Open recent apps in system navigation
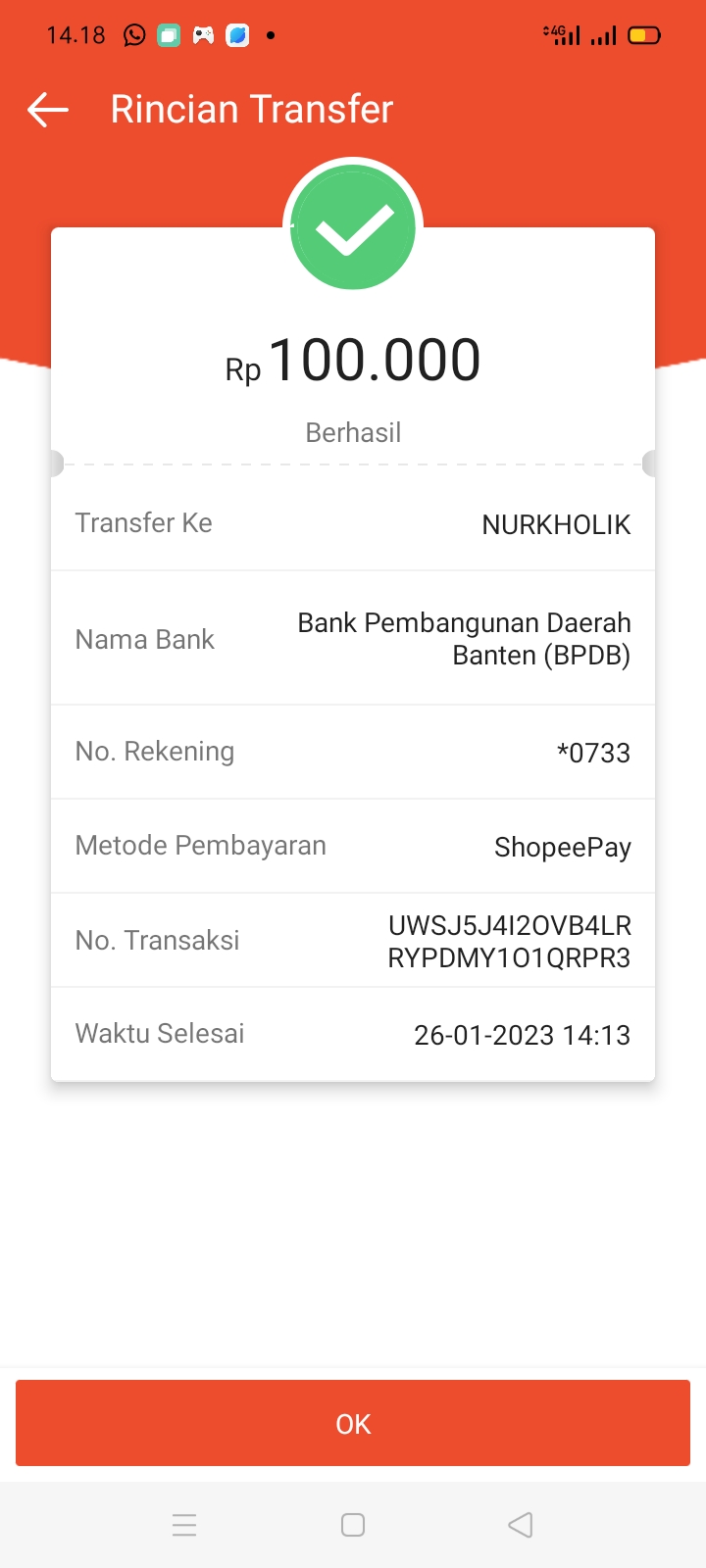The image size is (706, 1568). (184, 1525)
